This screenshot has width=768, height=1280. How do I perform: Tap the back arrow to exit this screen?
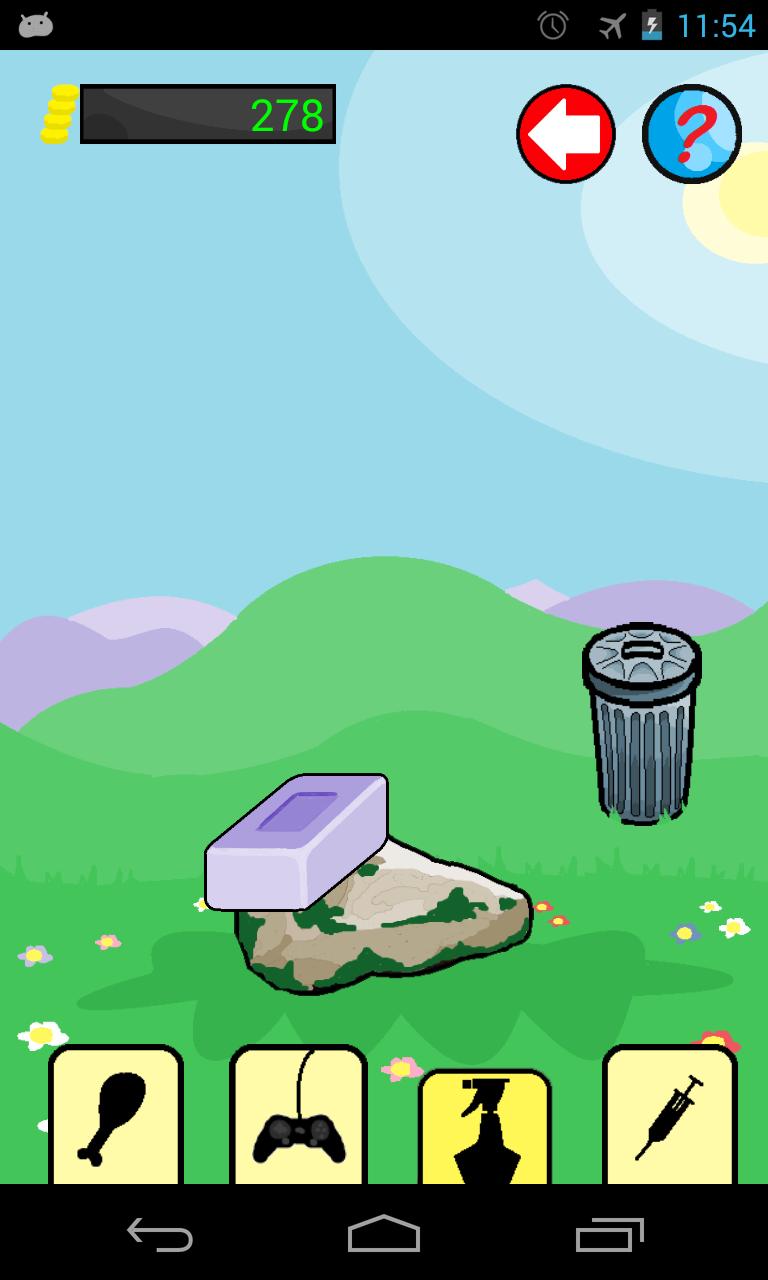(x=565, y=134)
